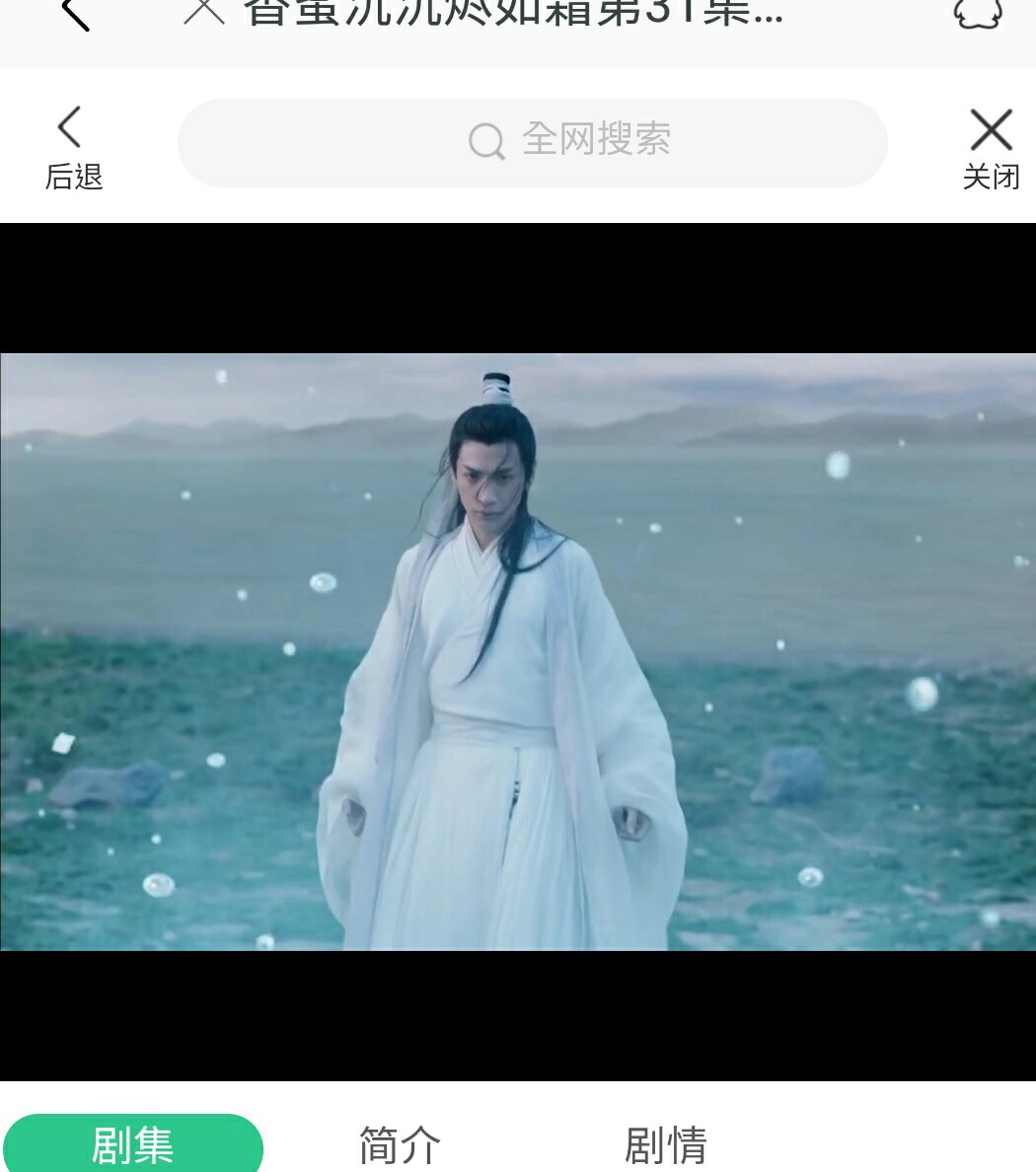1036x1172 pixels.
Task: Tap 关闭 to close the player page
Action: point(991,148)
